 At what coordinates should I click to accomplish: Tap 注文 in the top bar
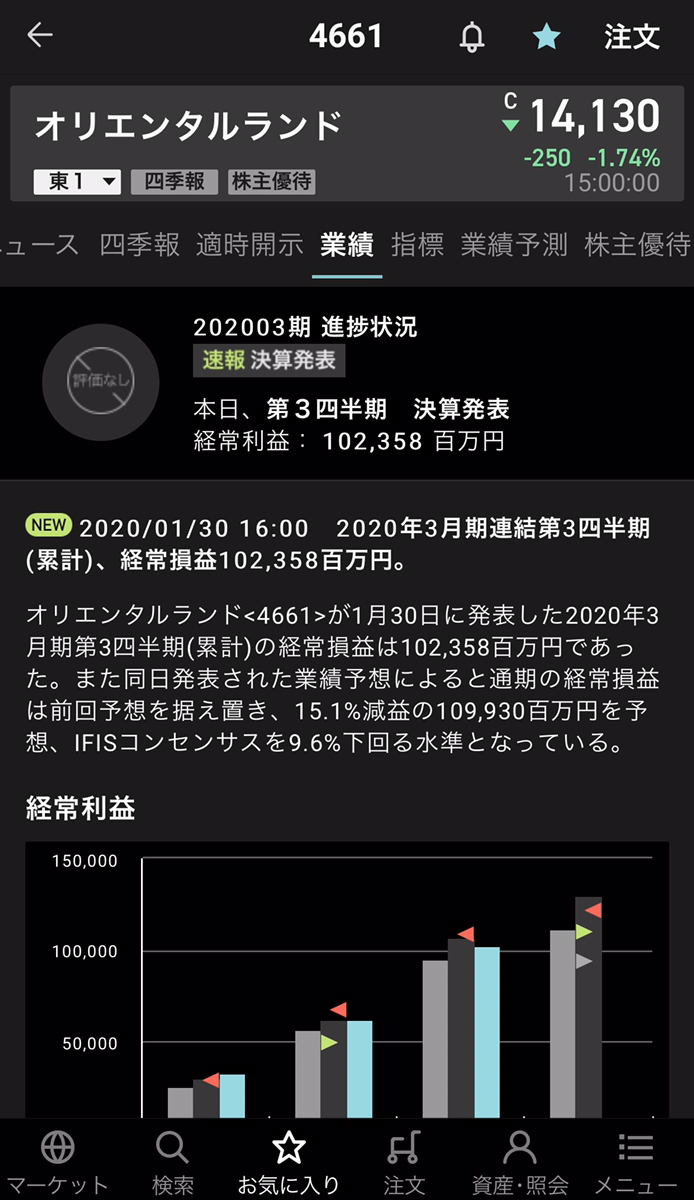(x=632, y=37)
